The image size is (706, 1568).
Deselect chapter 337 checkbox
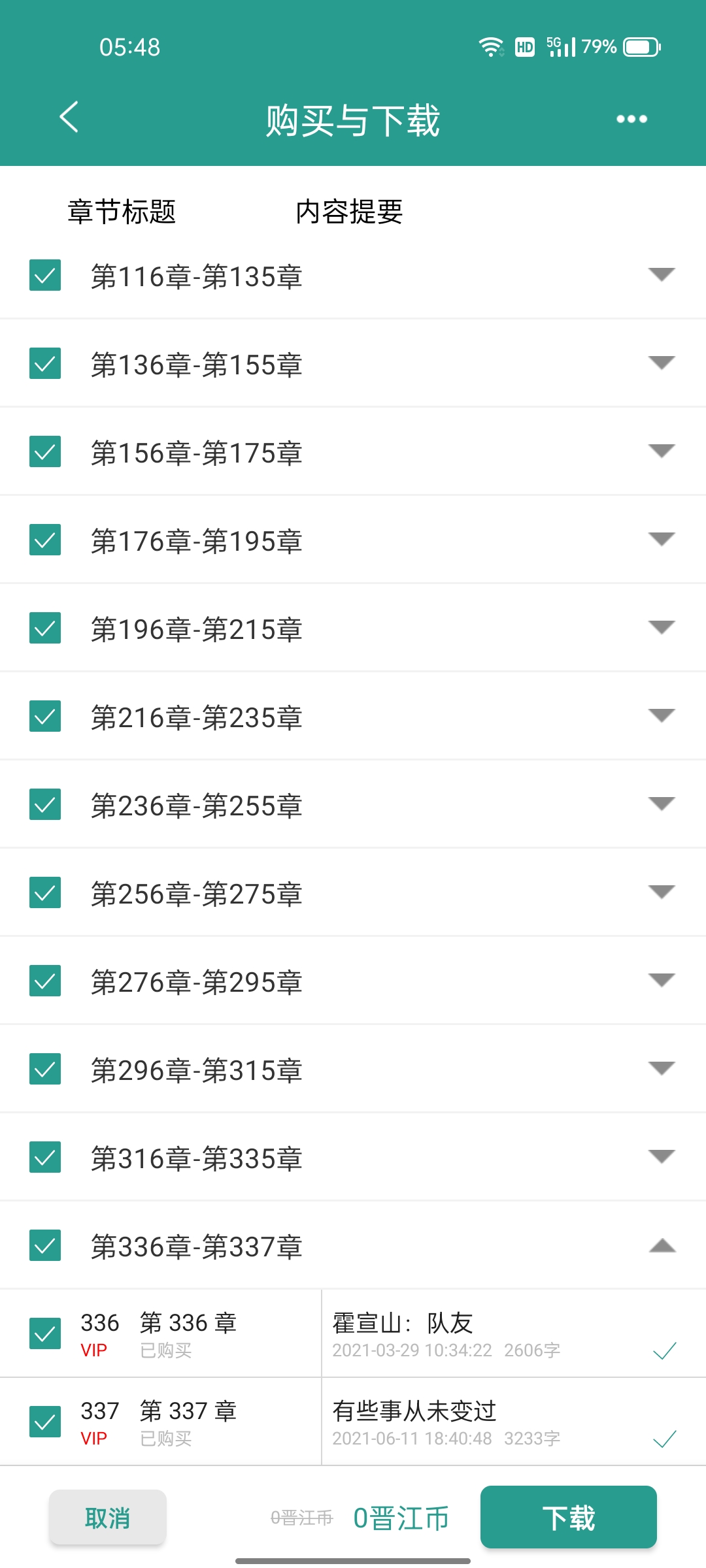click(x=45, y=1422)
